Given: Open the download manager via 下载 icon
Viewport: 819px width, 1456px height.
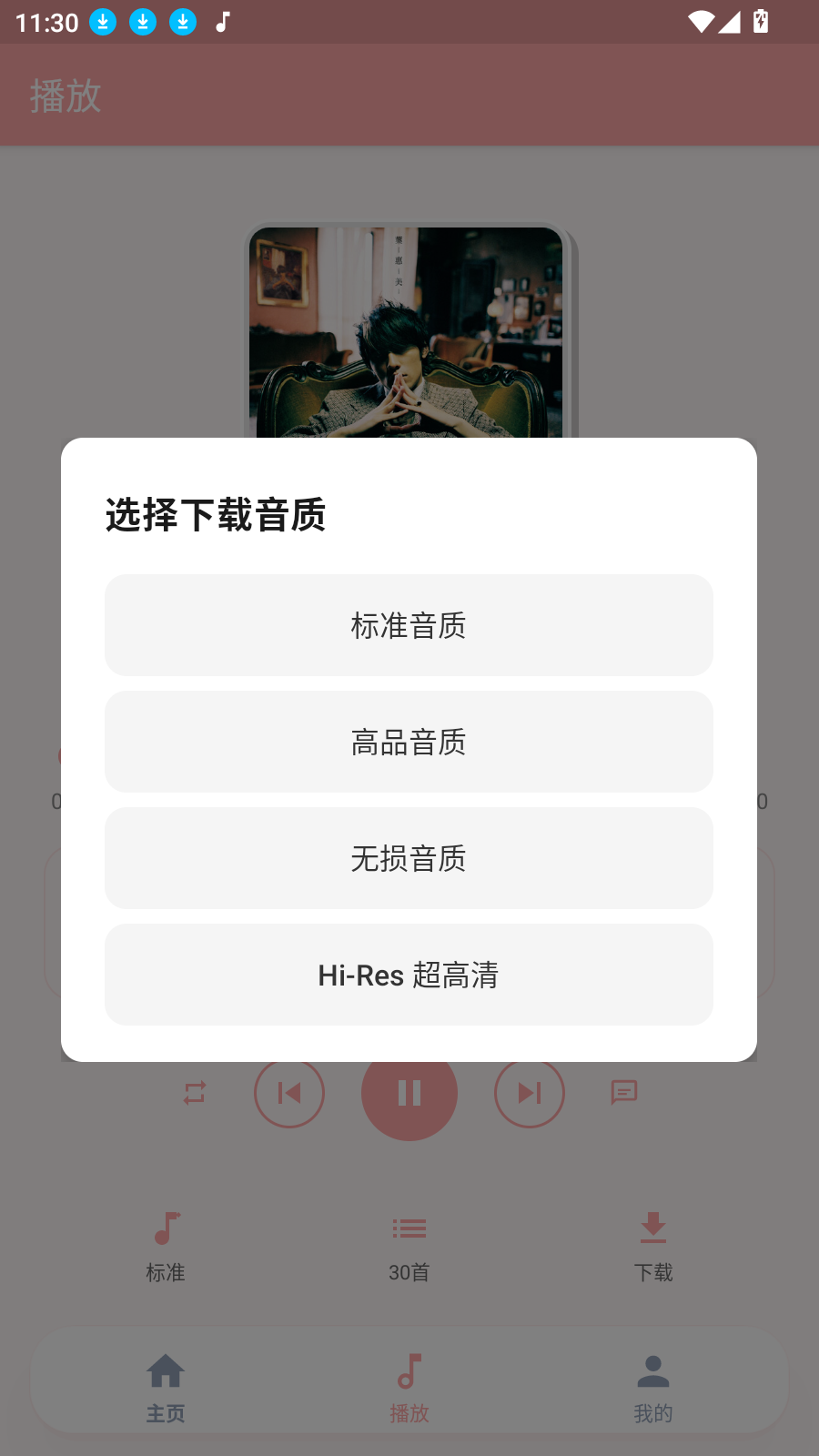Looking at the screenshot, I should pyautogui.click(x=652, y=1245).
